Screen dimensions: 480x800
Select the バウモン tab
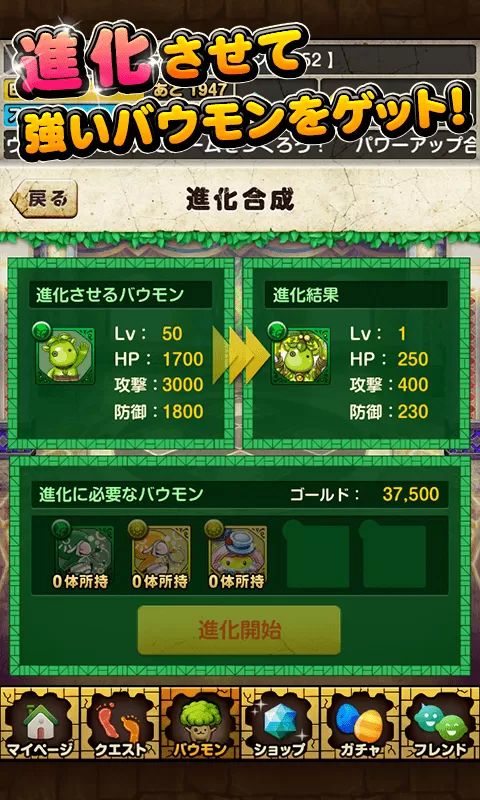(200, 723)
